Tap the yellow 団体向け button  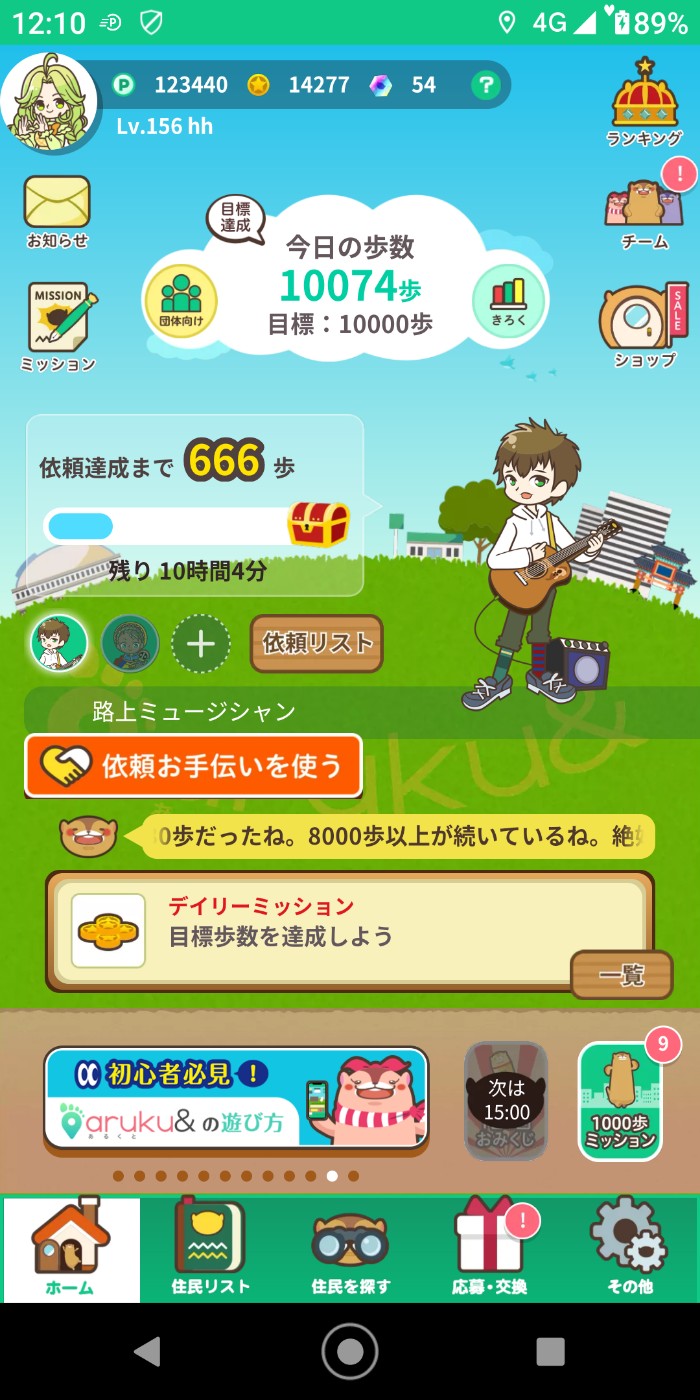(181, 300)
